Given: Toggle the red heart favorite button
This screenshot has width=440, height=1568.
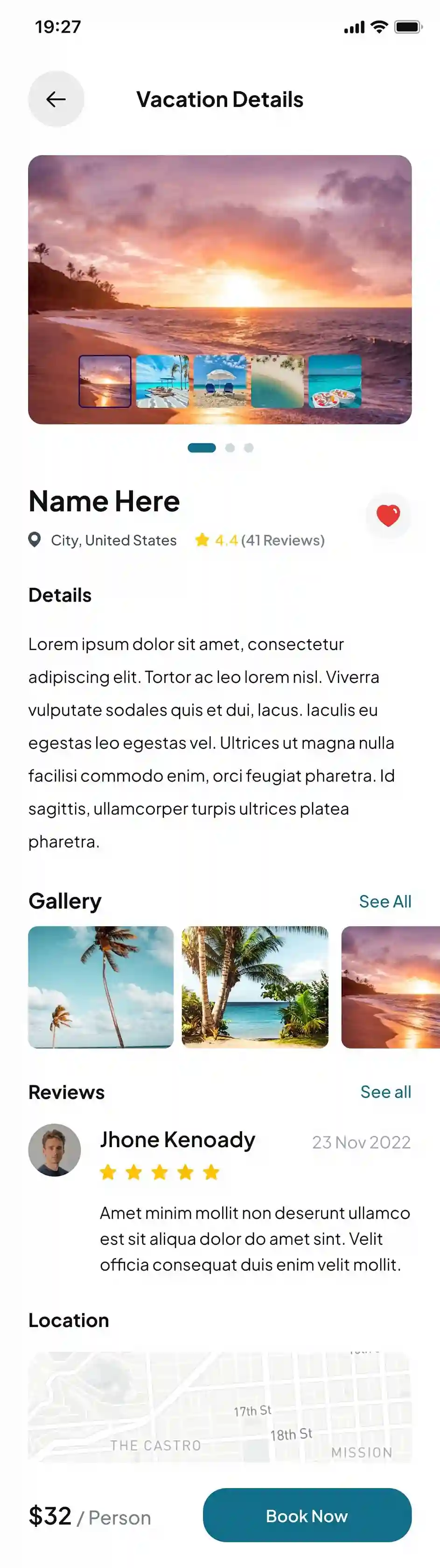Looking at the screenshot, I should tap(388, 516).
